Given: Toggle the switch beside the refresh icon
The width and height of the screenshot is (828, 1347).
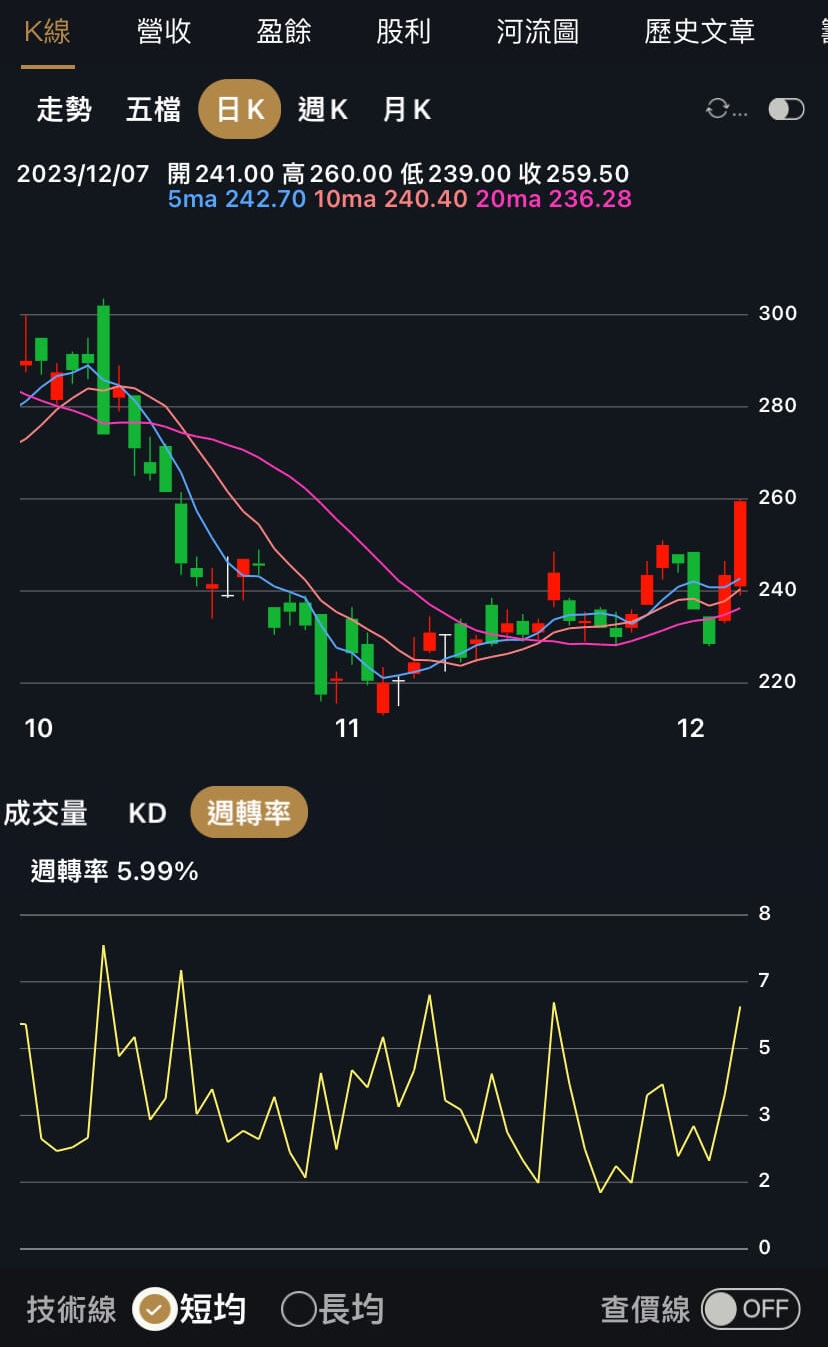Looking at the screenshot, I should pyautogui.click(x=786, y=109).
